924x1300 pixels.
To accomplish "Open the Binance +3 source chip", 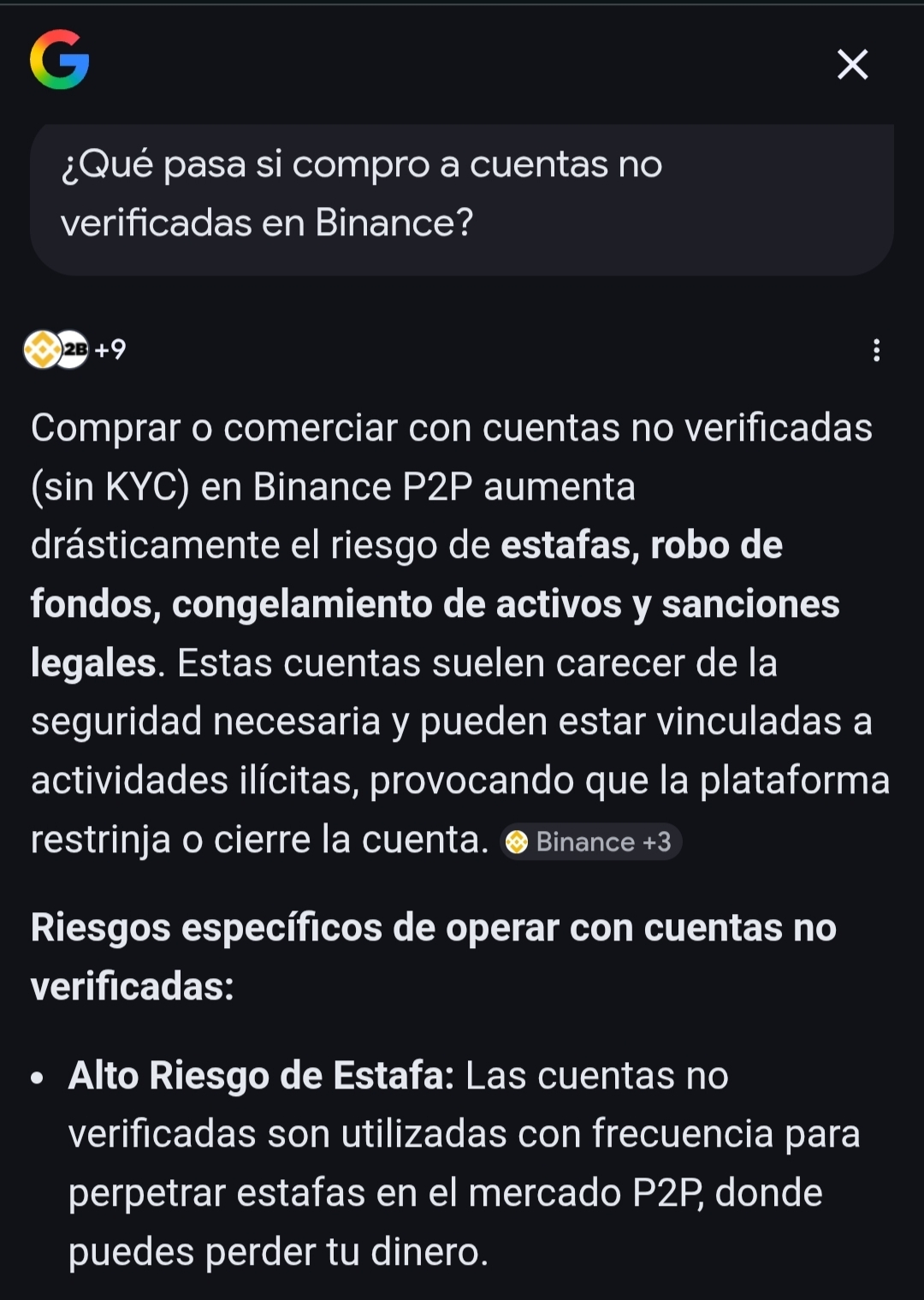I will pos(591,842).
